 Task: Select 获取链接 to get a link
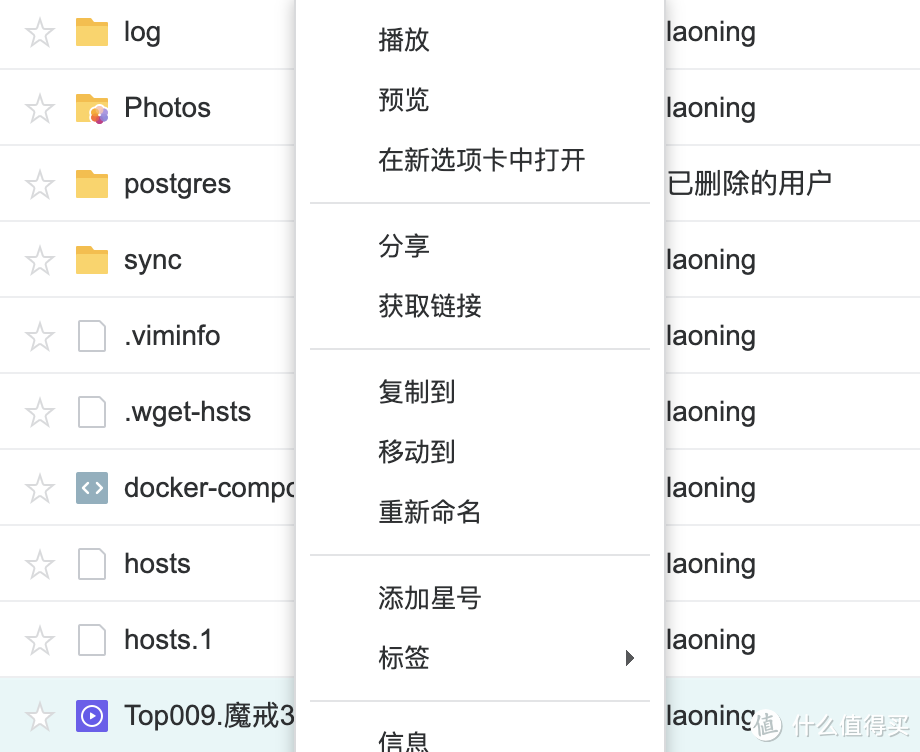(430, 306)
